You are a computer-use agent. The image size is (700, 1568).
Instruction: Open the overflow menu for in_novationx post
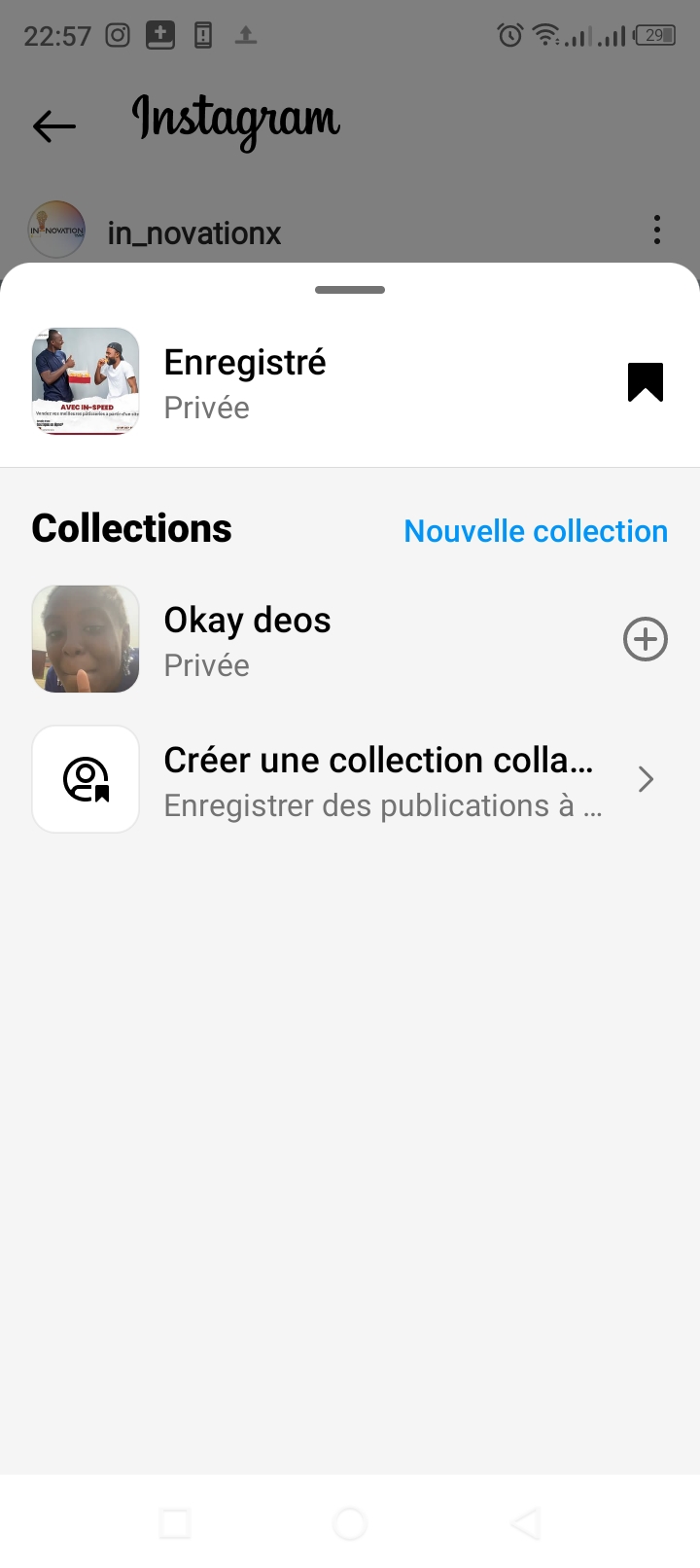[x=657, y=231]
